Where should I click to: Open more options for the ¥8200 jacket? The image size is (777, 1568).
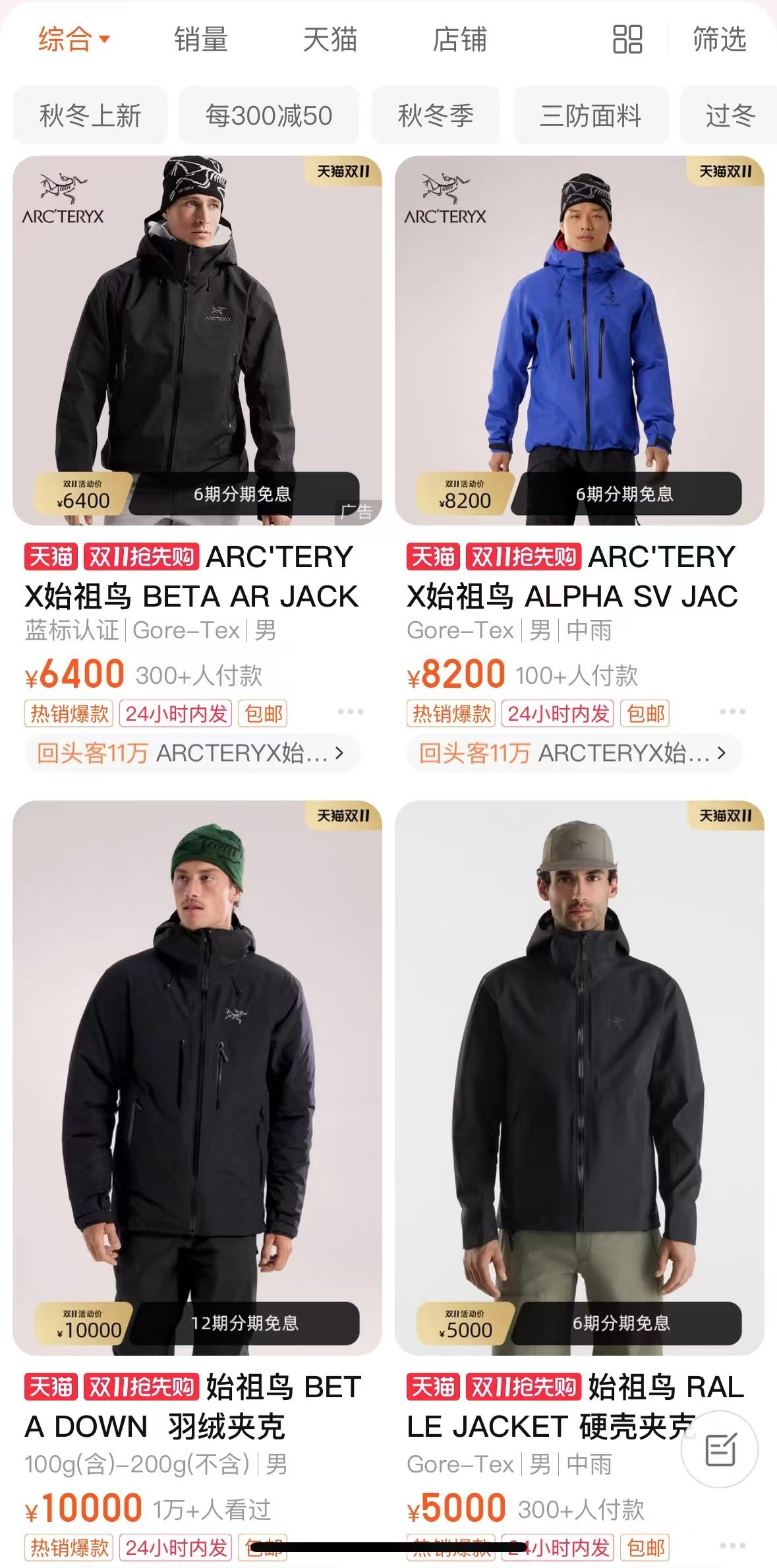[732, 711]
